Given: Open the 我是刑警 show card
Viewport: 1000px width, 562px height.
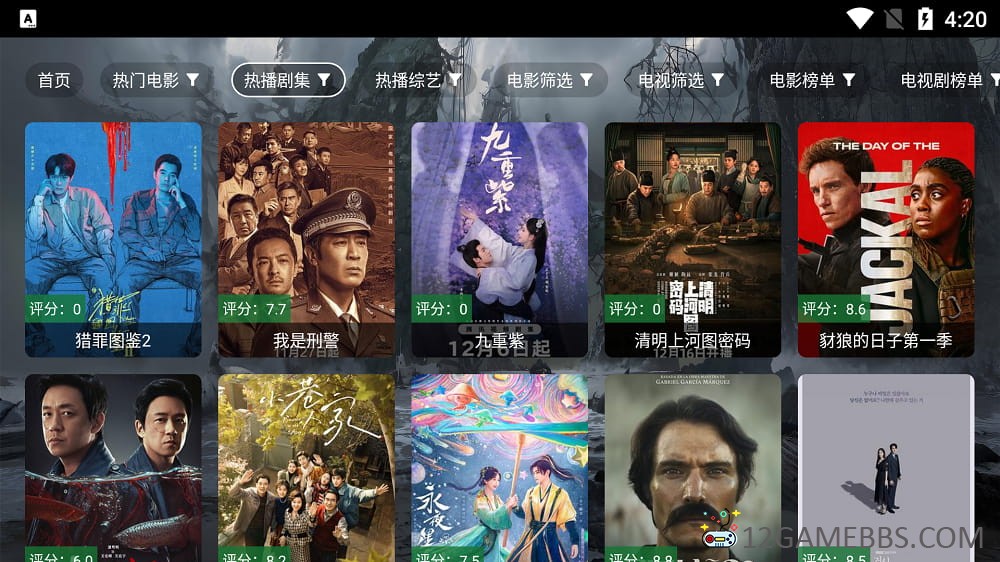Looking at the screenshot, I should (x=306, y=240).
